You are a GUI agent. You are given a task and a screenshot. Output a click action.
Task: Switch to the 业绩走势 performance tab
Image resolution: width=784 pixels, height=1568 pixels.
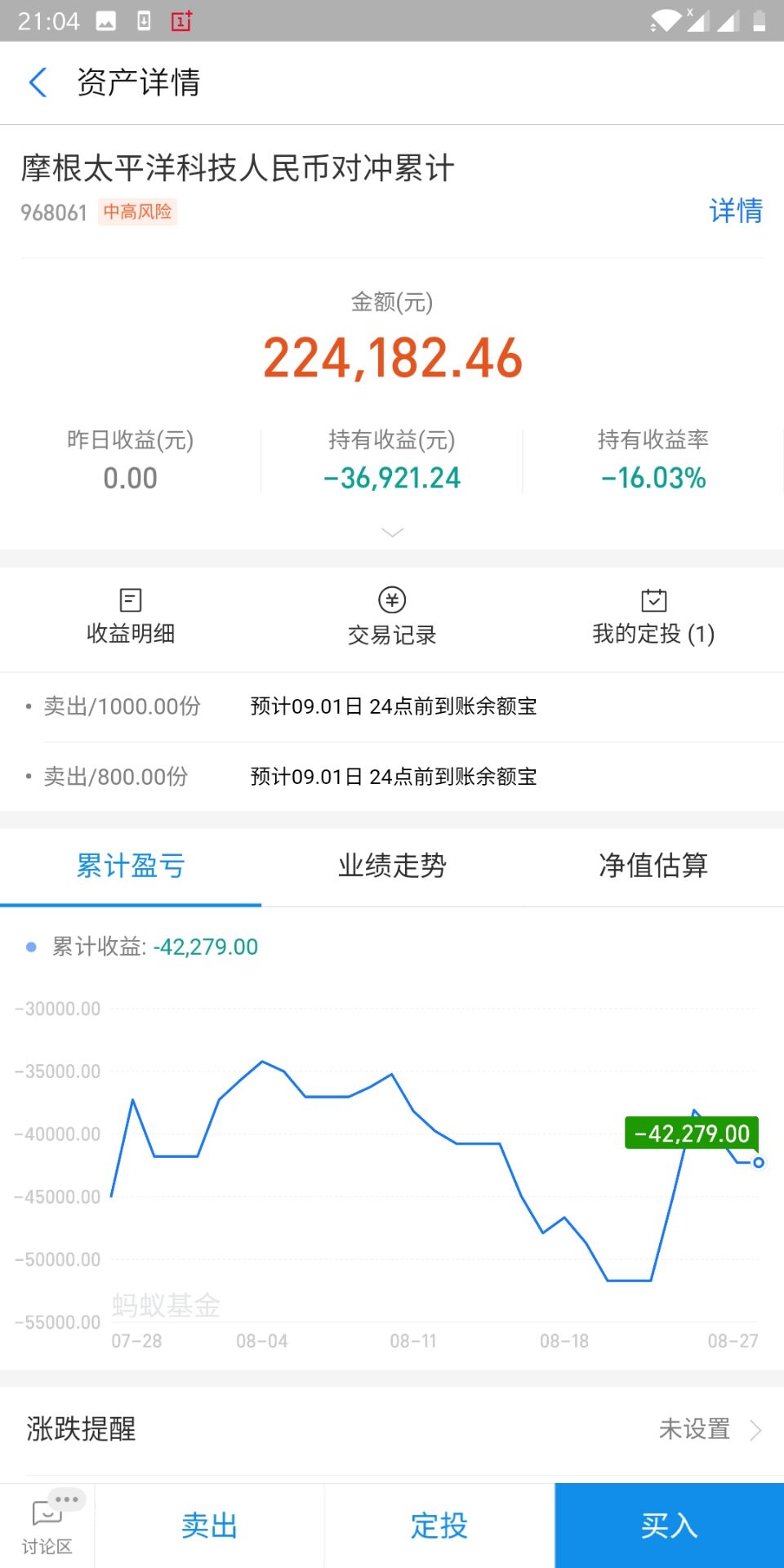pyautogui.click(x=391, y=866)
